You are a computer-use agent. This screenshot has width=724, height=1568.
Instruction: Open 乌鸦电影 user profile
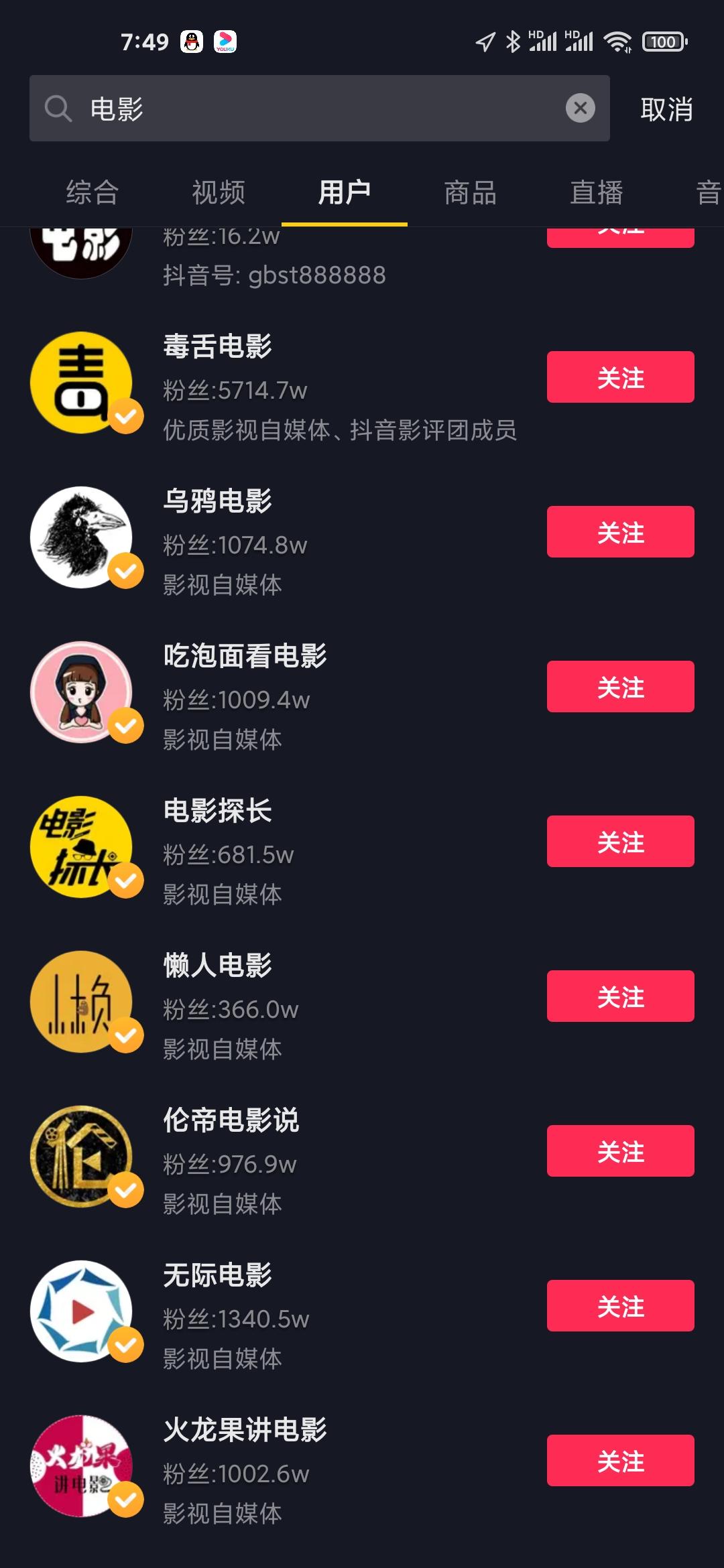tap(217, 502)
